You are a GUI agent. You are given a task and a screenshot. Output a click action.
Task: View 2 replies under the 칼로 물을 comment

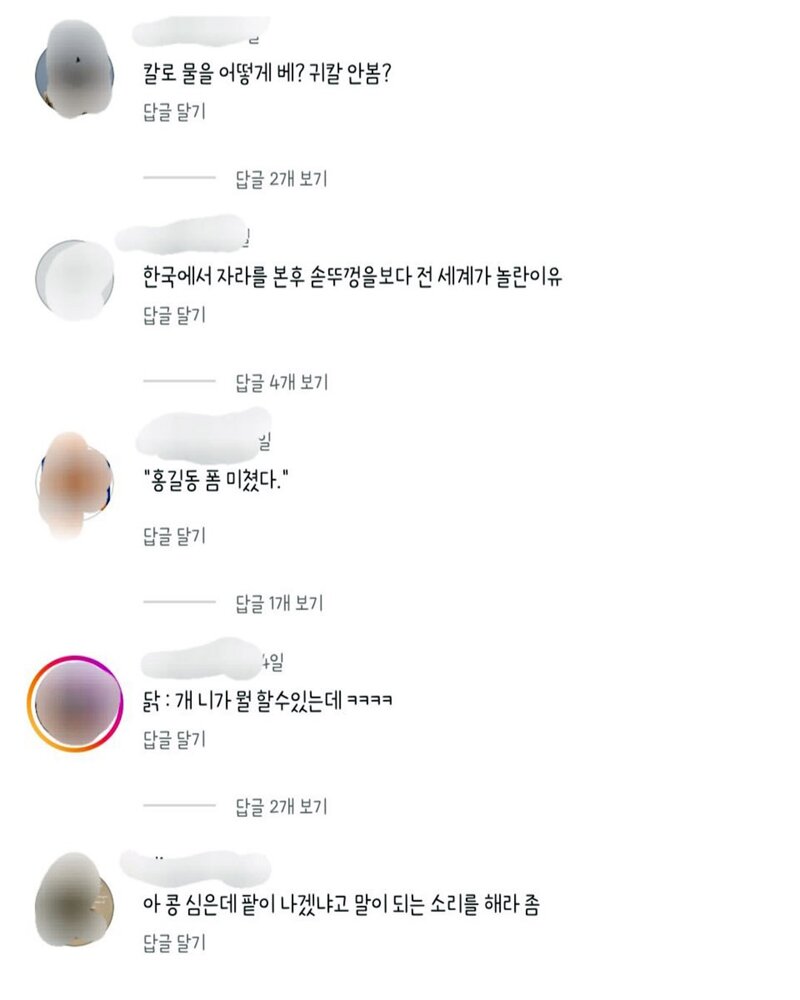(280, 179)
